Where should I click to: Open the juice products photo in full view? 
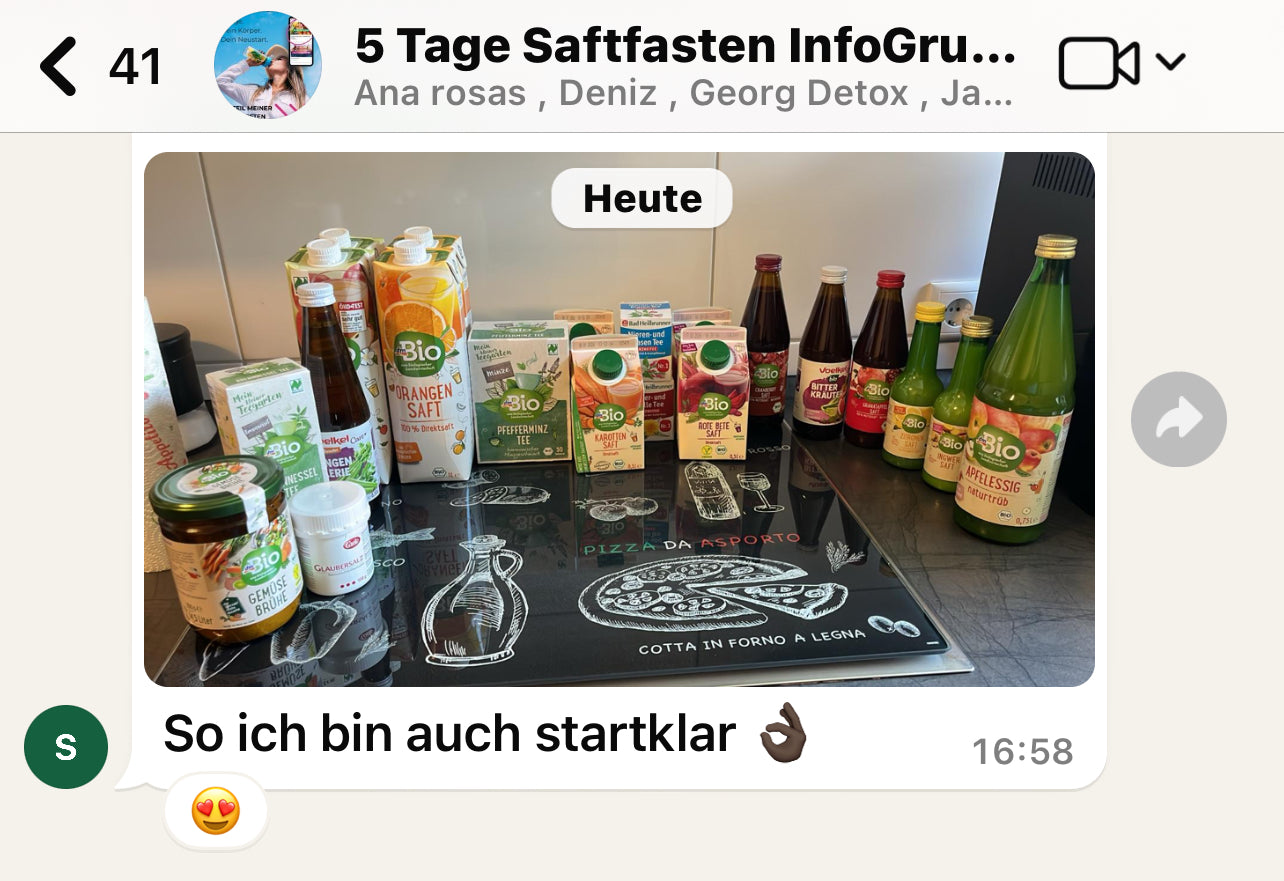[619, 420]
